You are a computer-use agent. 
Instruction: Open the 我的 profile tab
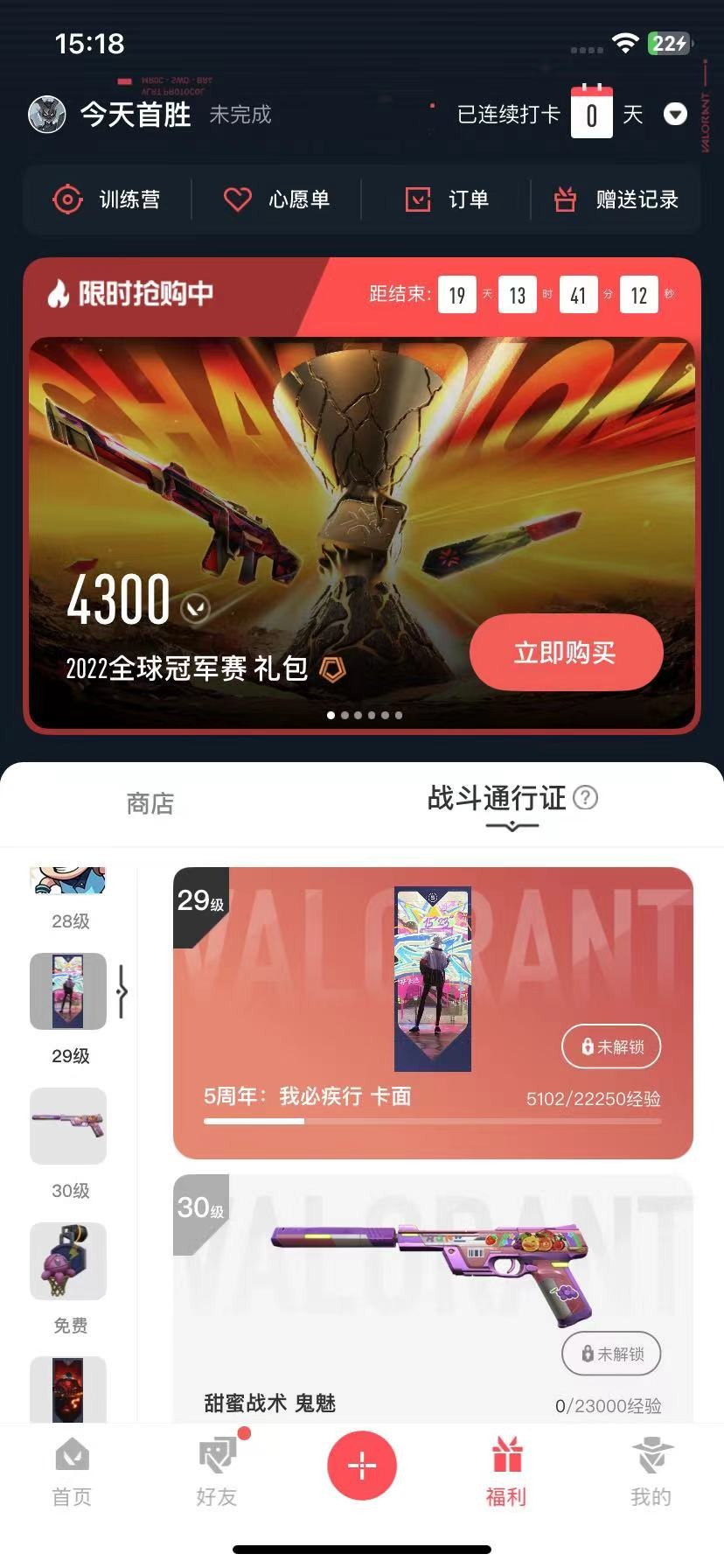(651, 1472)
